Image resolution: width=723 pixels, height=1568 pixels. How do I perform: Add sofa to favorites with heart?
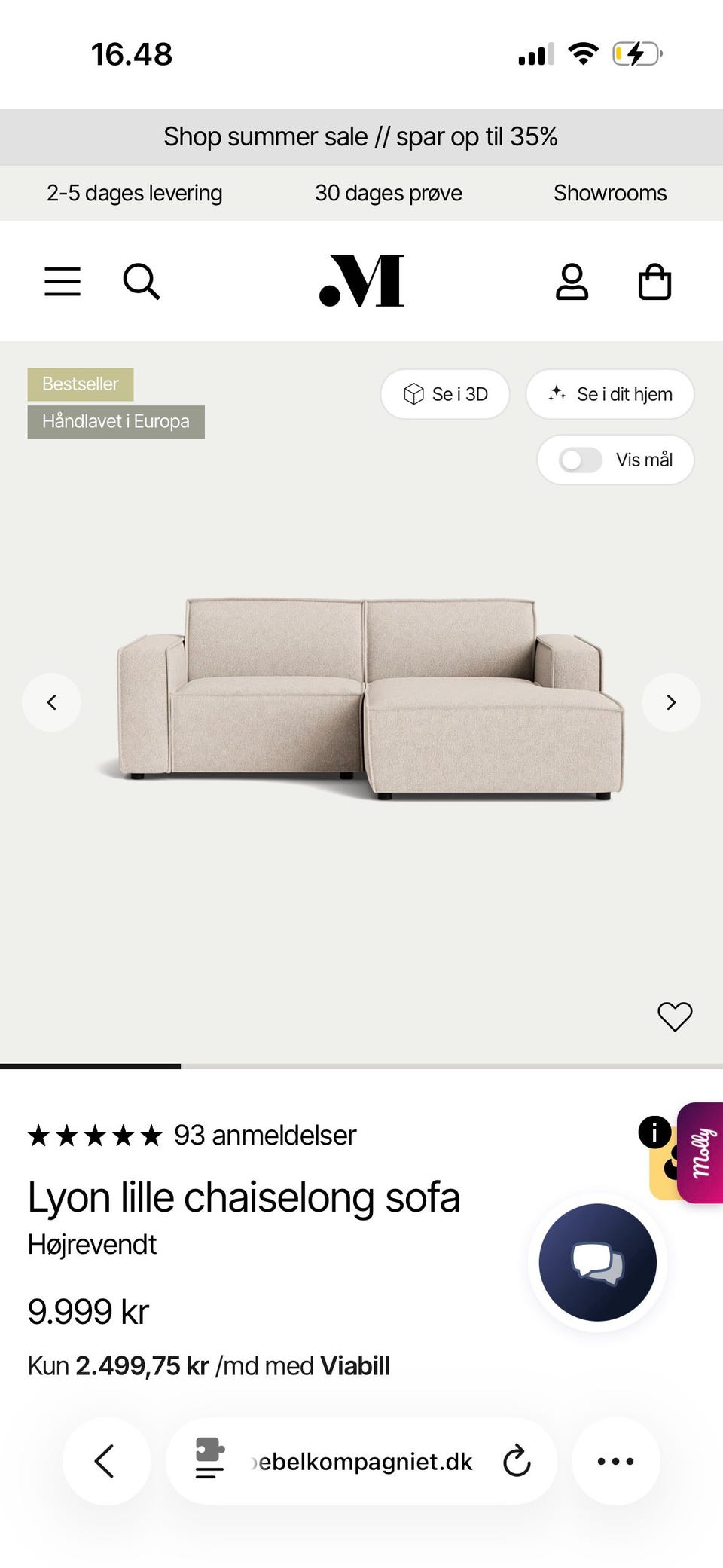675,1016
